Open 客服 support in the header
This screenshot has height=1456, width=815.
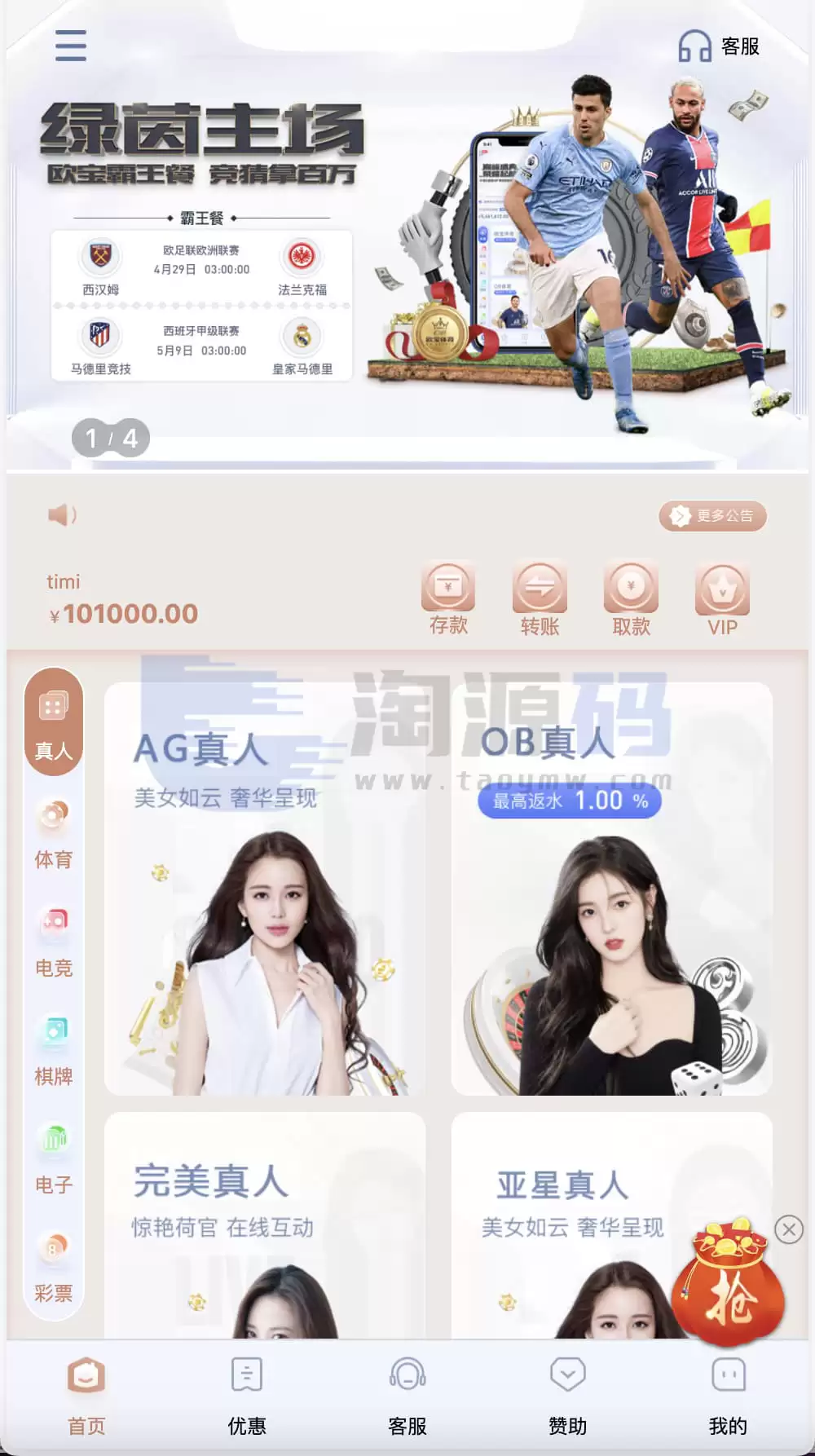719,46
